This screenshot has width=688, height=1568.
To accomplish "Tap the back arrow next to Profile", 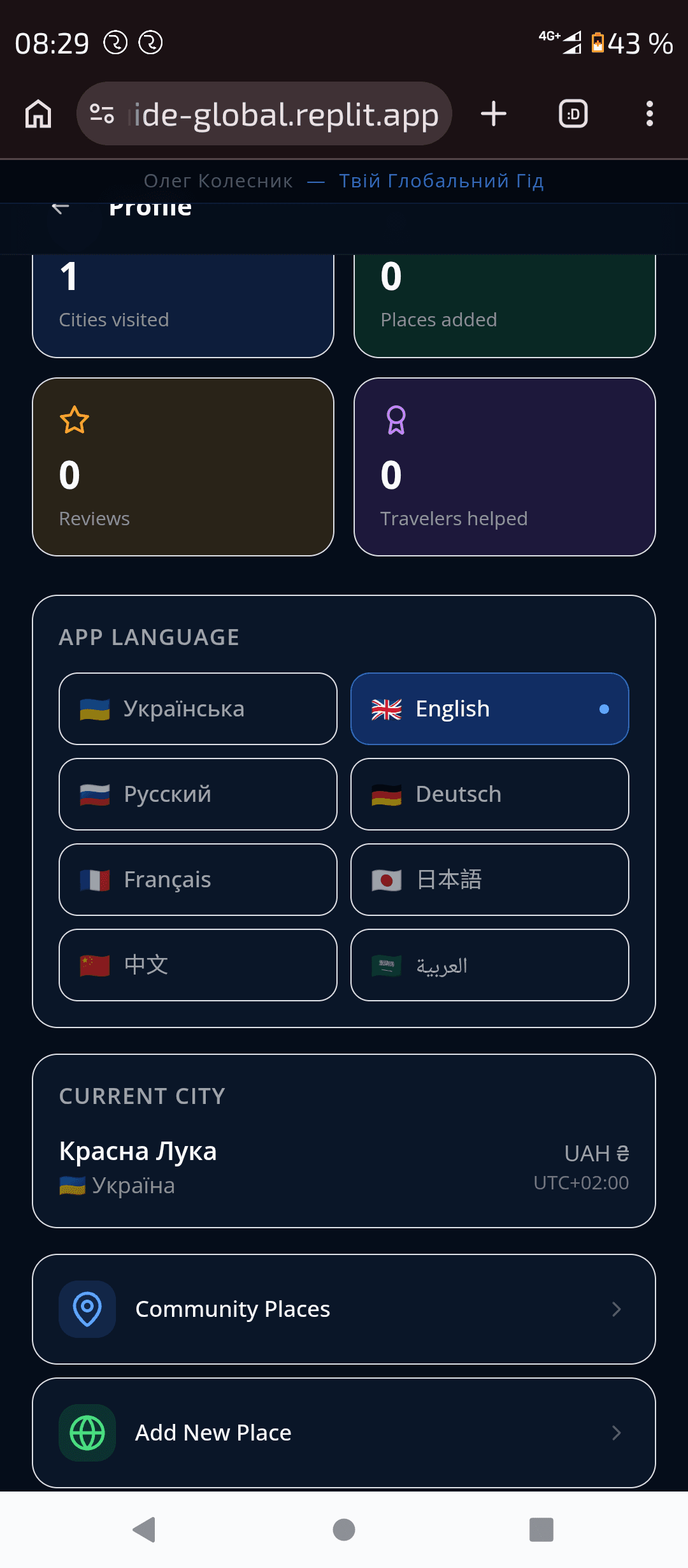I will coord(59,208).
